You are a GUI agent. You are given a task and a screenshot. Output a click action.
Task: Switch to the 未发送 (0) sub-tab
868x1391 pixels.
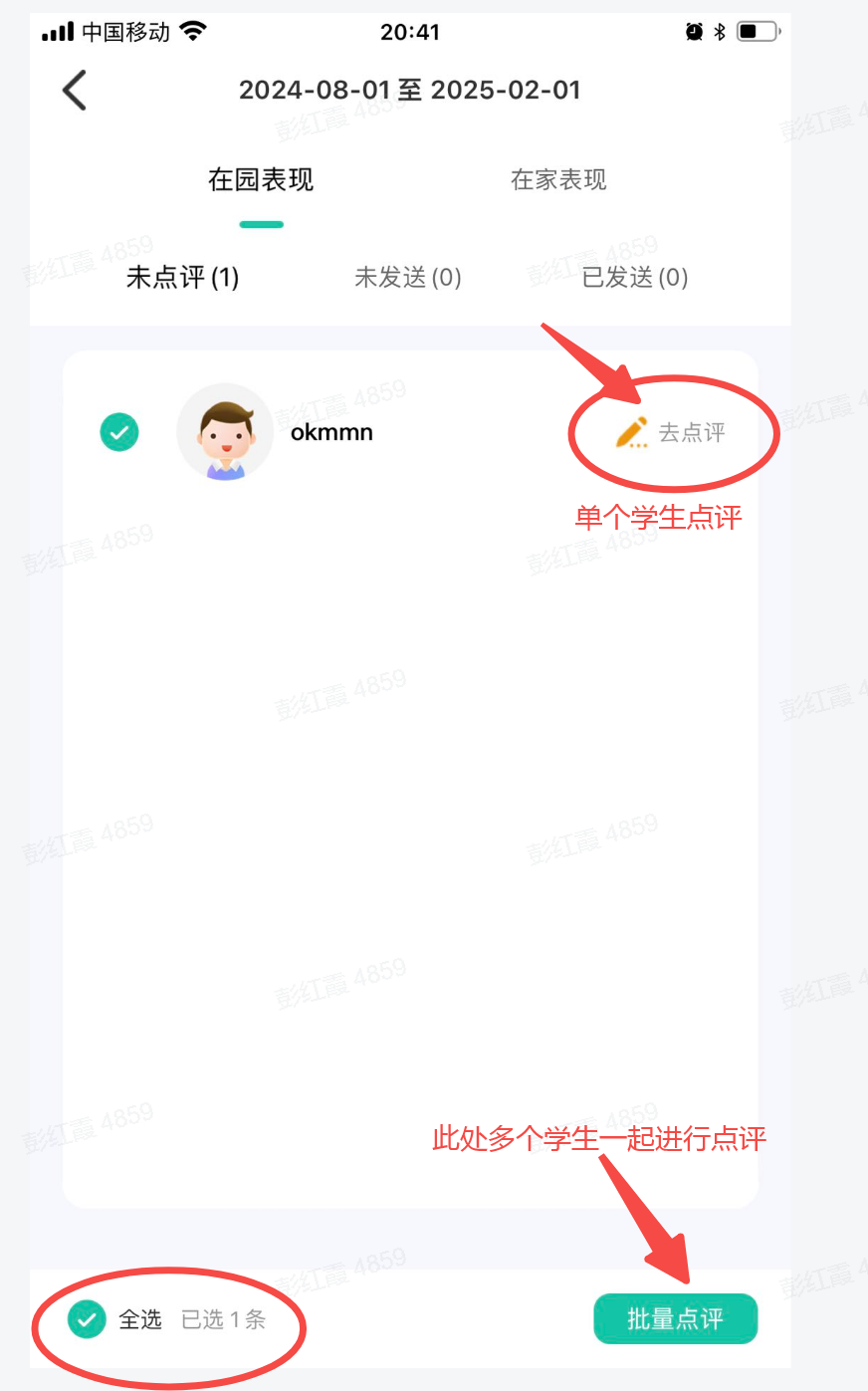click(408, 278)
